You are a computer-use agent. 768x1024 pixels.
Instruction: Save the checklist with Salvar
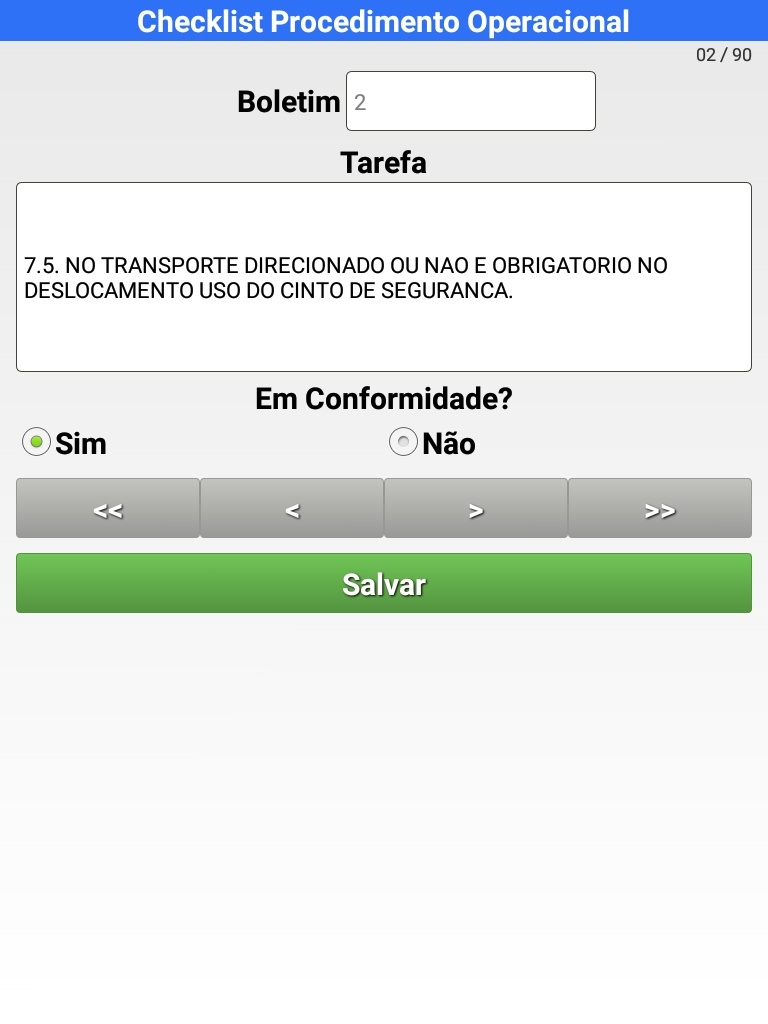pos(384,583)
